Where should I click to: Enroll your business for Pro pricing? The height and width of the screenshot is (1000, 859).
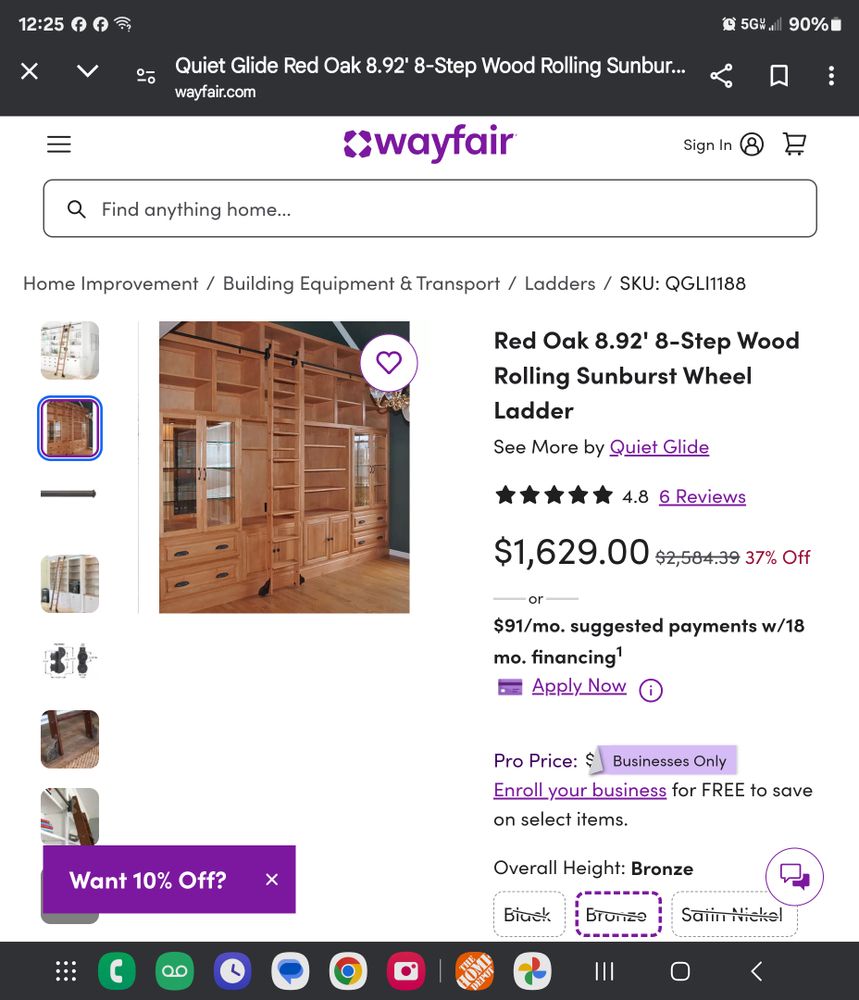[580, 790]
